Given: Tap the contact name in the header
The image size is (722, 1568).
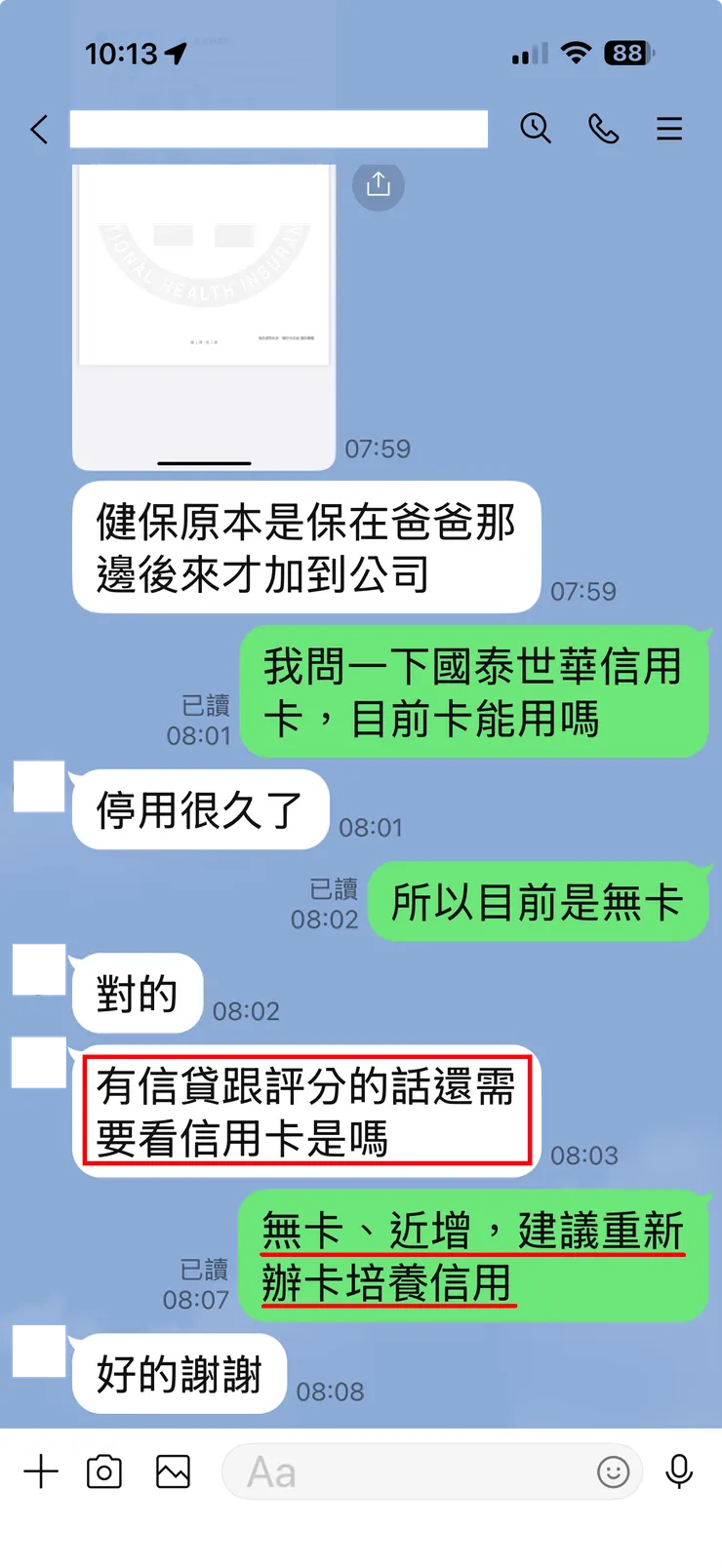Looking at the screenshot, I should (280, 129).
